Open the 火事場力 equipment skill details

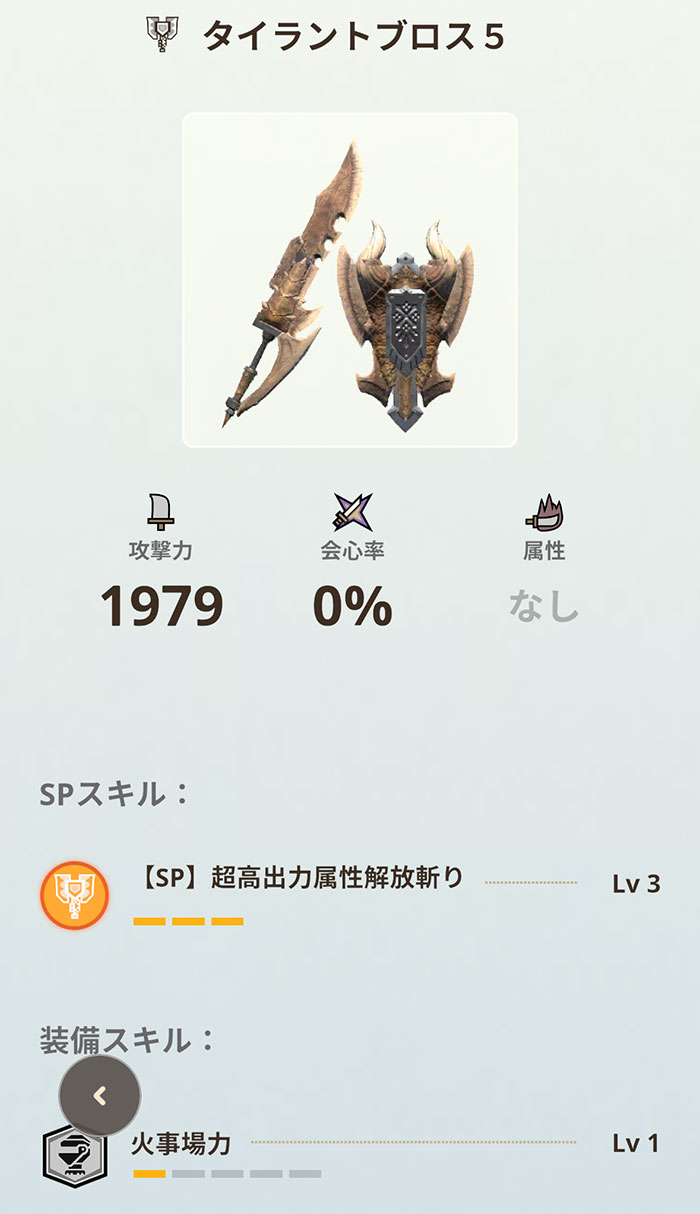pos(182,1143)
